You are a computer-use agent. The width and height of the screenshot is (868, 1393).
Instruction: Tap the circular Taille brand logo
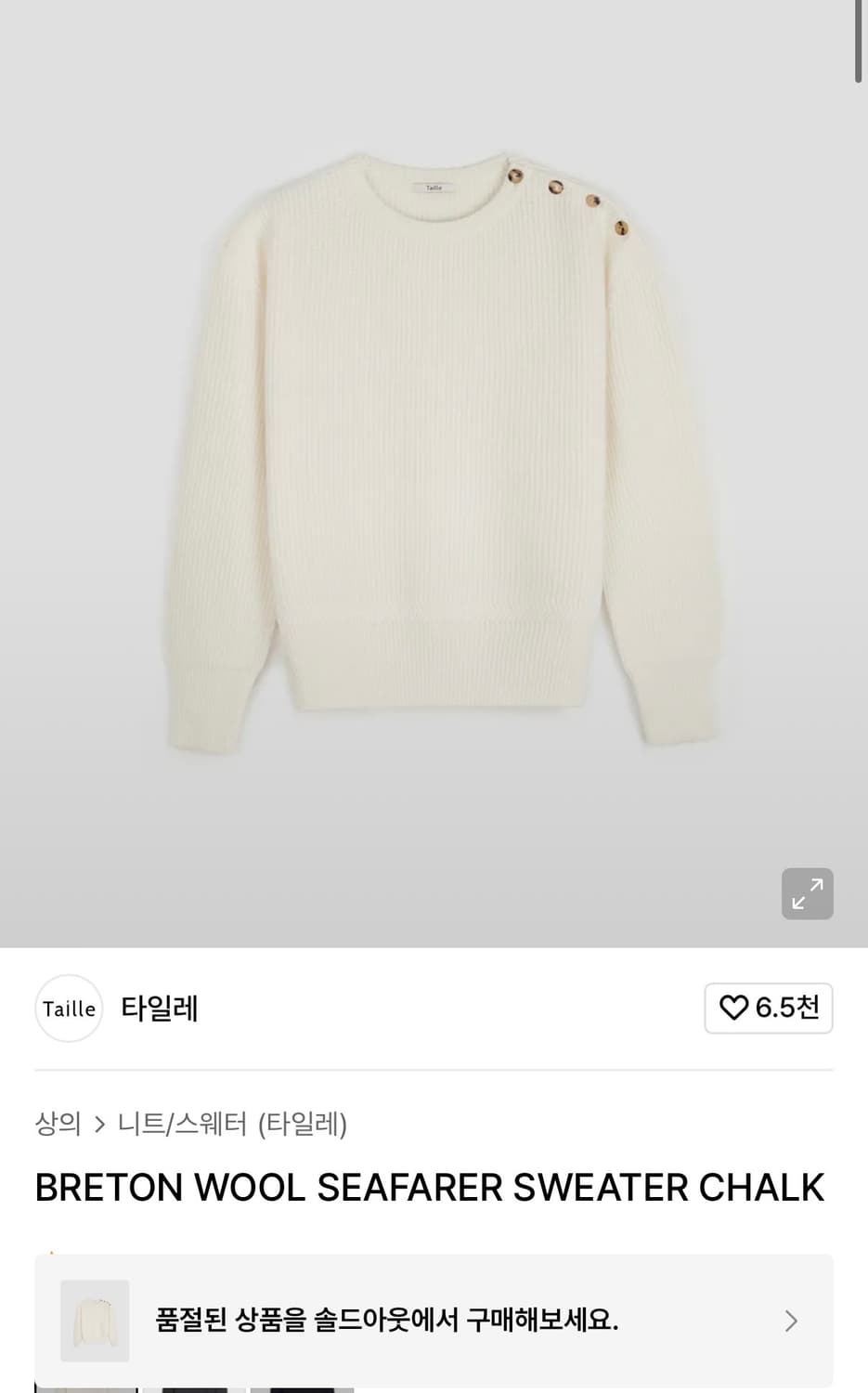click(69, 1009)
